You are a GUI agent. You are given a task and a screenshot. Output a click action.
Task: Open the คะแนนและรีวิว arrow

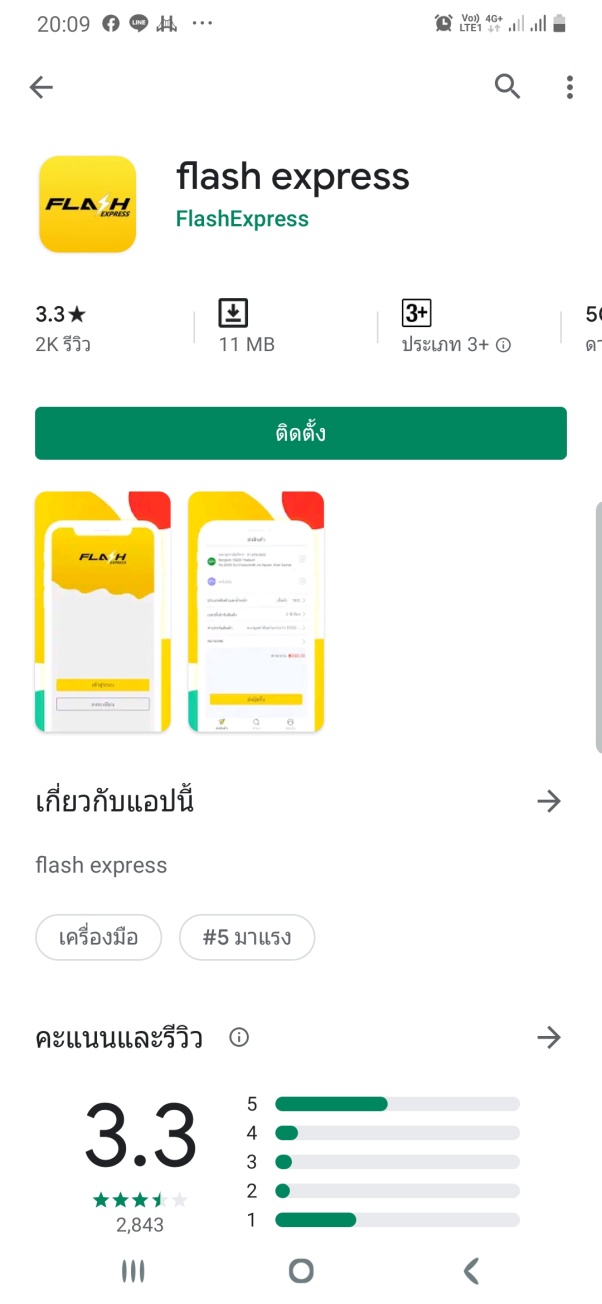(x=548, y=1037)
